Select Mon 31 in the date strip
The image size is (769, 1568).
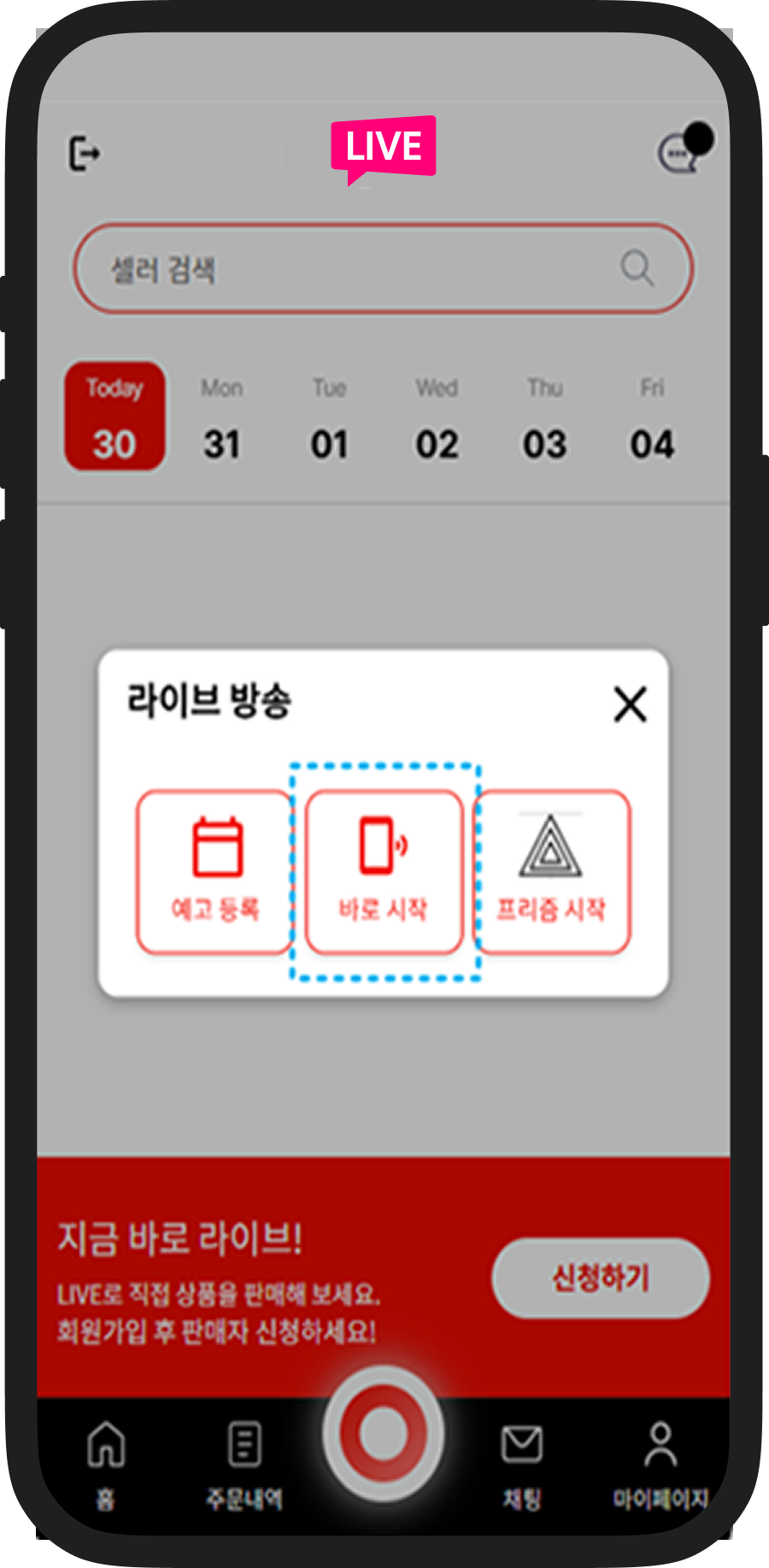coord(222,418)
